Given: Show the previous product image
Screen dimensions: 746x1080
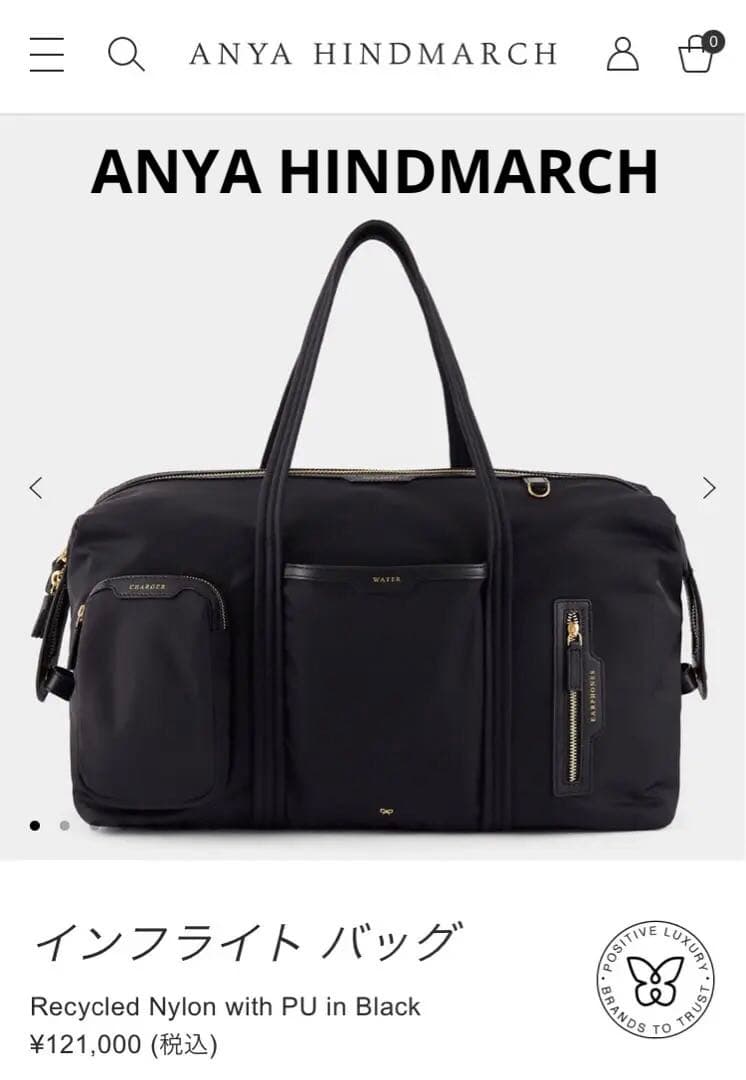Looking at the screenshot, I should 36,488.
